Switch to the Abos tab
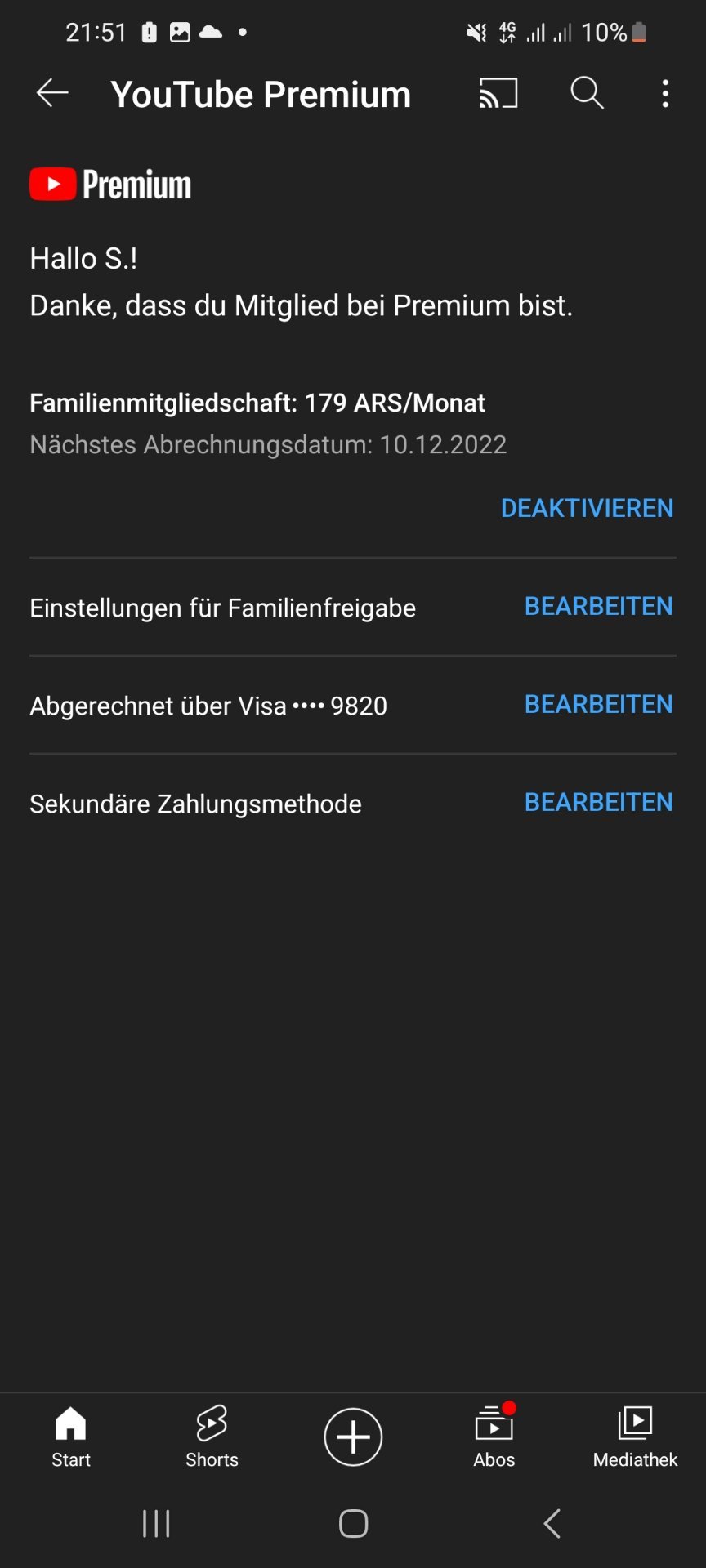Viewport: 706px width, 1568px height. point(494,1437)
